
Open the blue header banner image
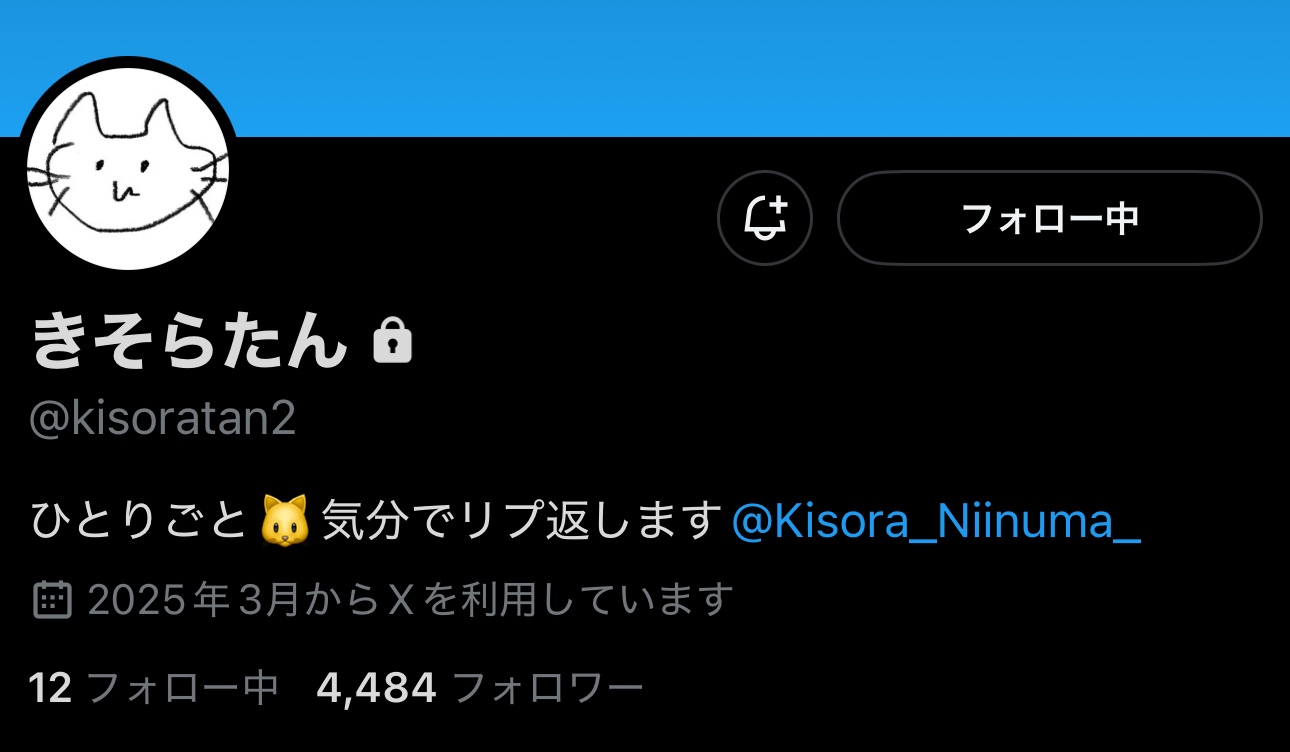[760, 66]
